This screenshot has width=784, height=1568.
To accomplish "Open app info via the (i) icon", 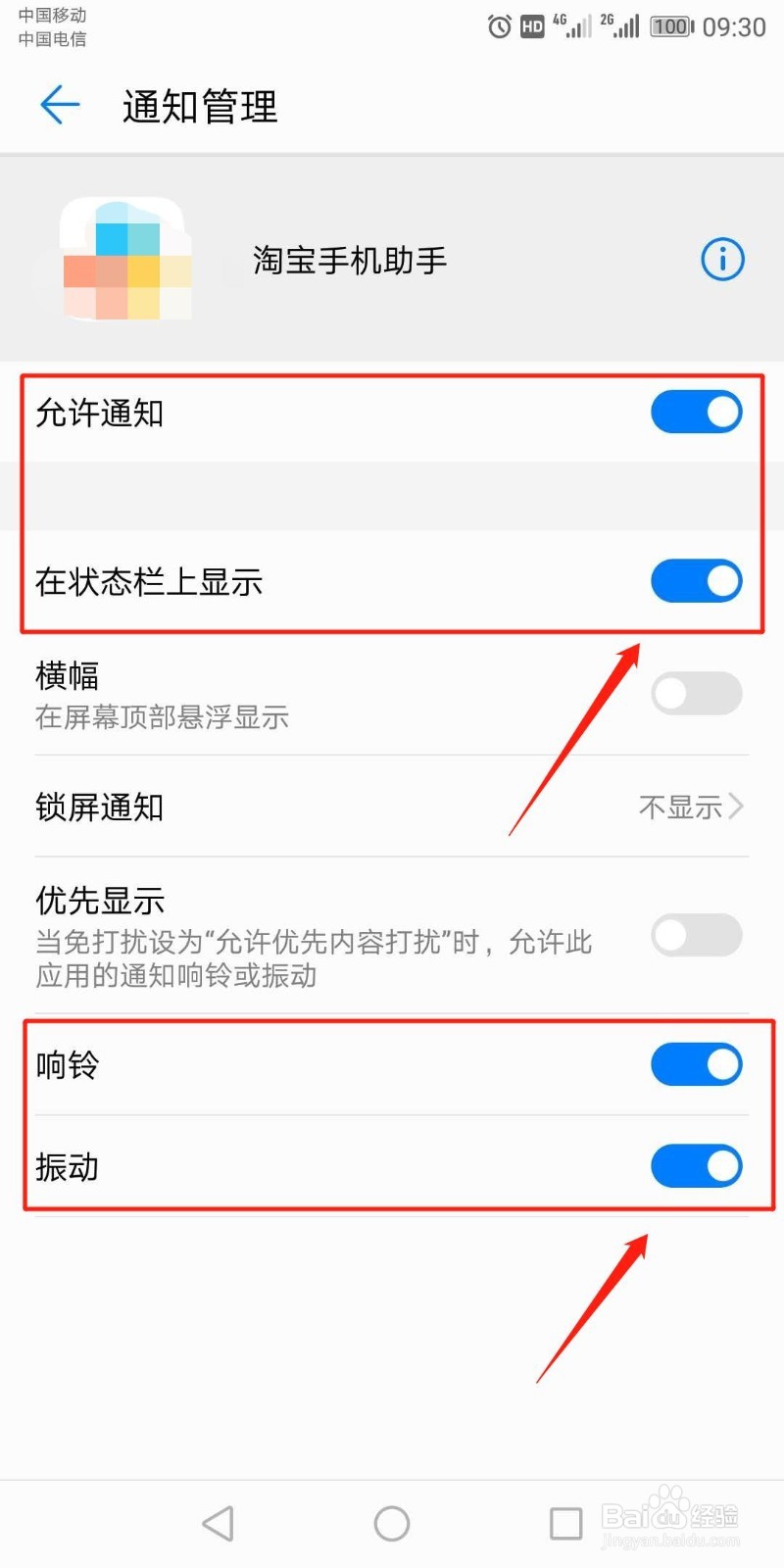I will pos(722,260).
